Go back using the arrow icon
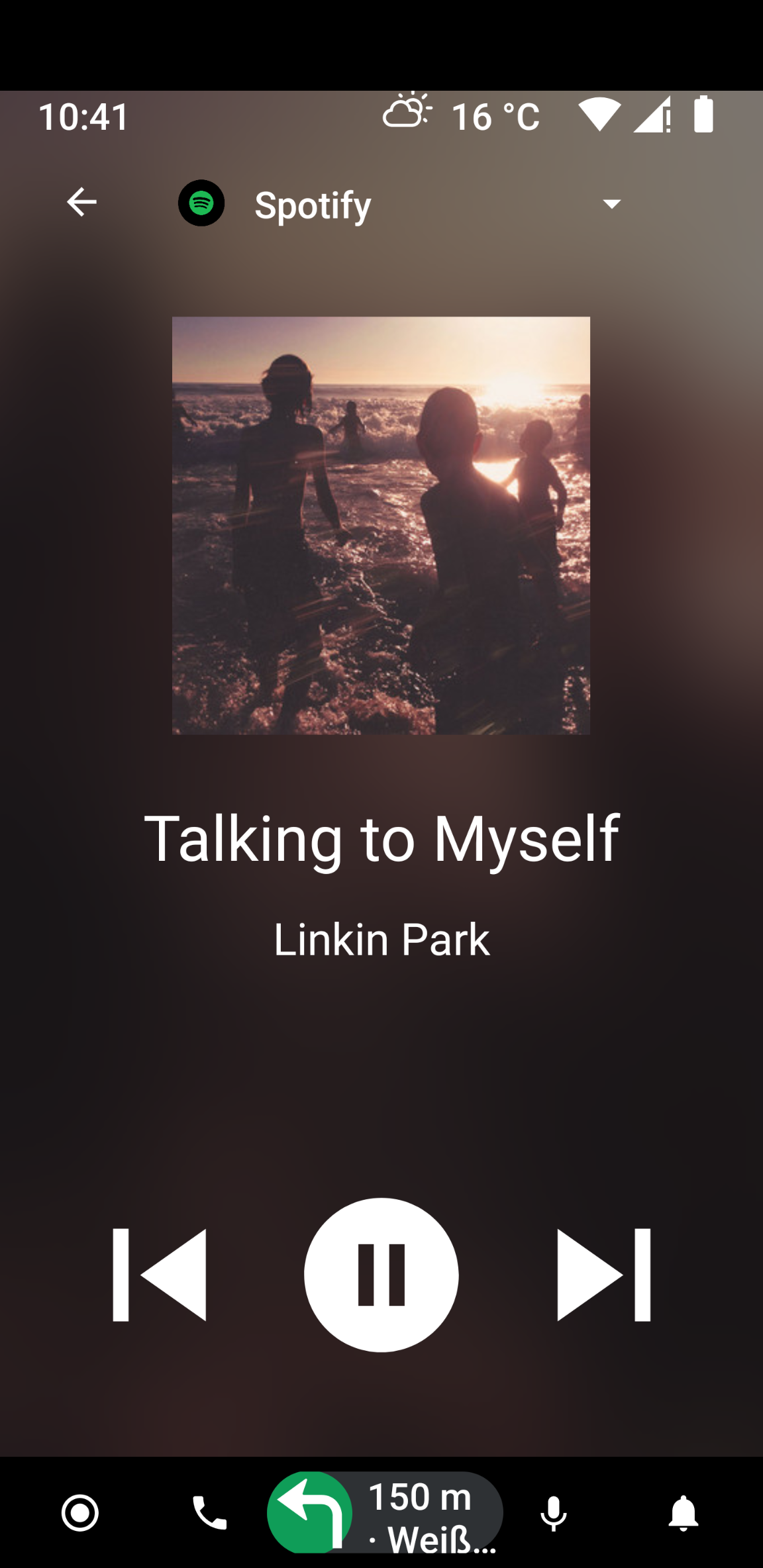This screenshot has height=1568, width=763. [x=82, y=202]
